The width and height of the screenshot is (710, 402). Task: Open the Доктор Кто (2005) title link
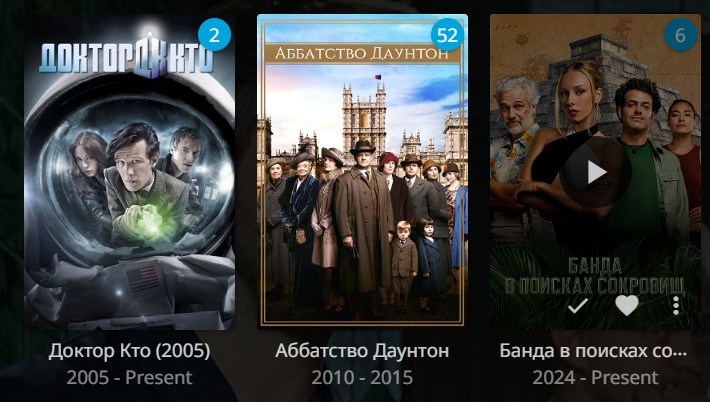coord(129,351)
